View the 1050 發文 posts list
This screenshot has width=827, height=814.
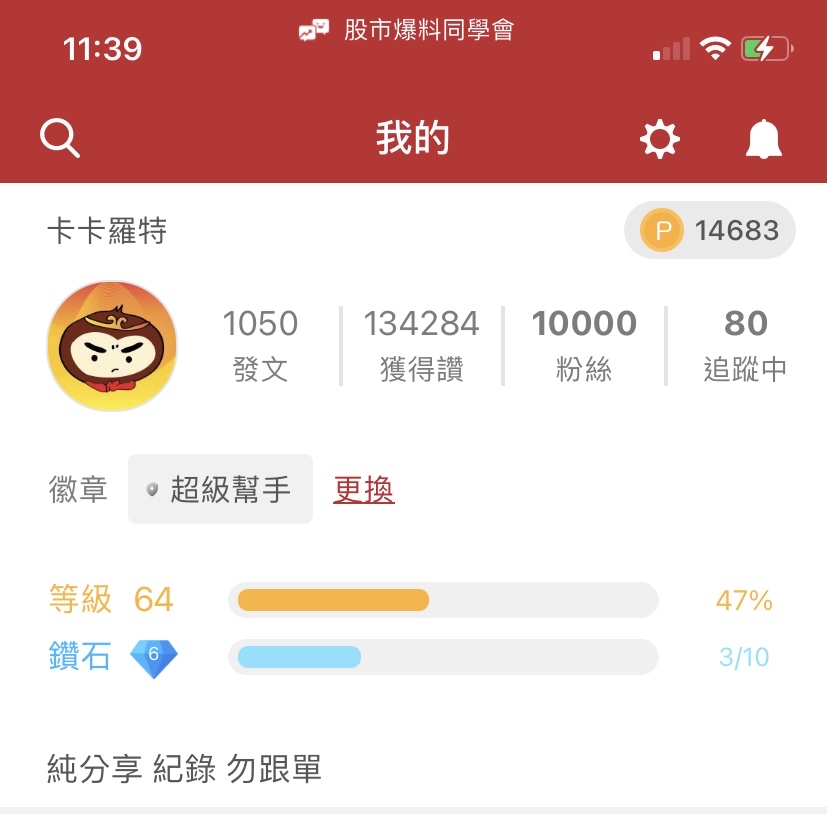tap(260, 346)
